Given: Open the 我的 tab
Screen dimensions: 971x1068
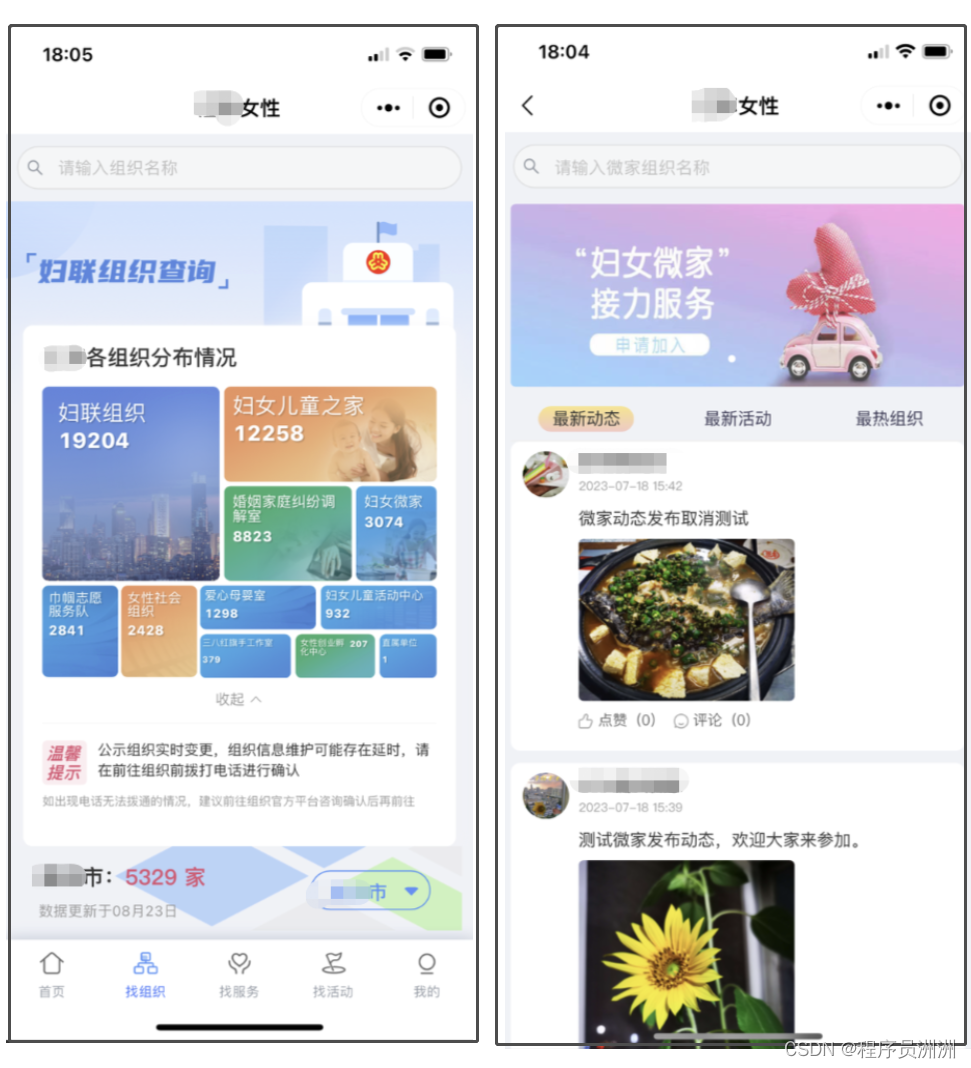Looking at the screenshot, I should pyautogui.click(x=426, y=975).
